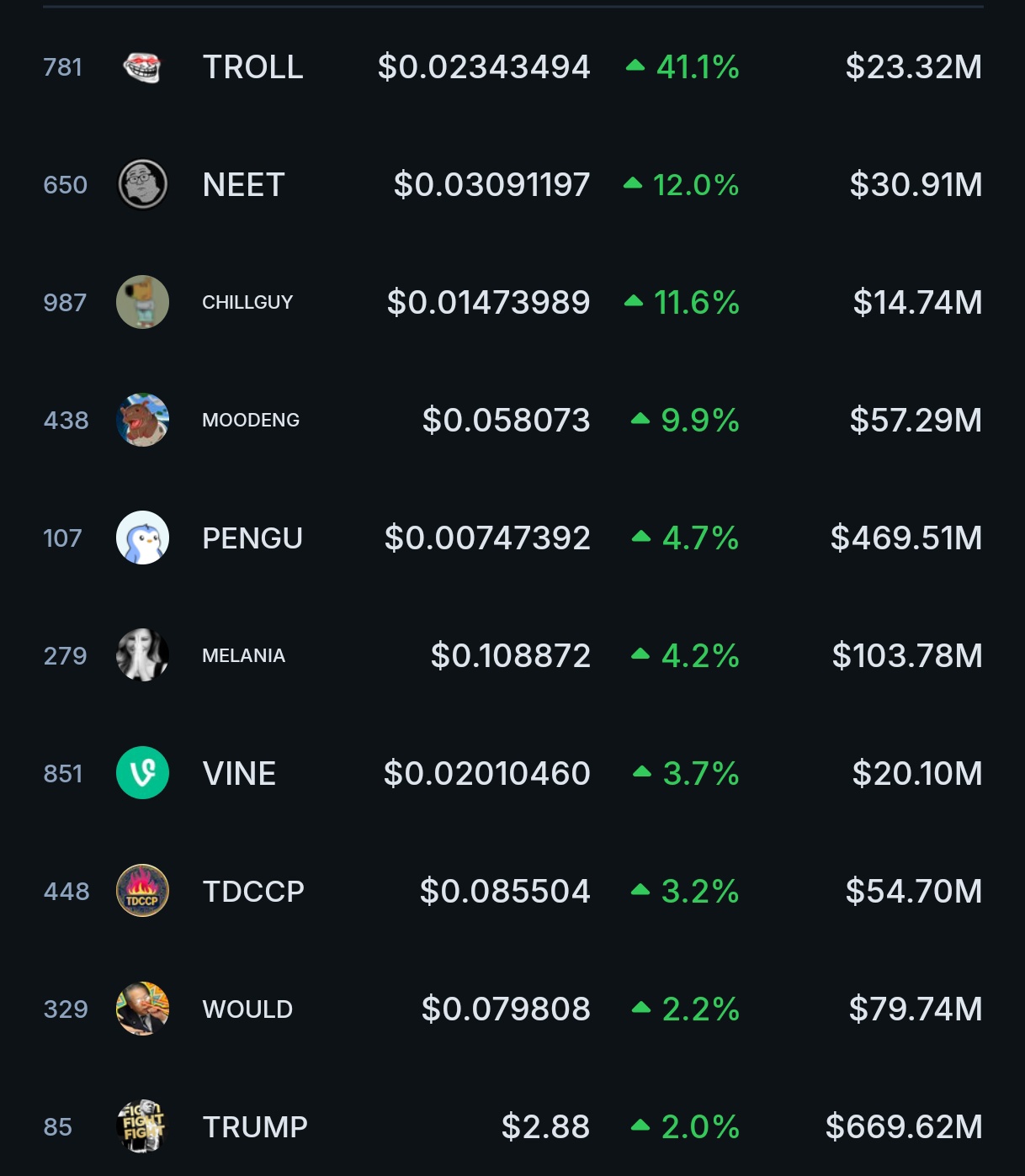1025x1176 pixels.
Task: Open the TROLL coin row
Action: click(x=252, y=67)
